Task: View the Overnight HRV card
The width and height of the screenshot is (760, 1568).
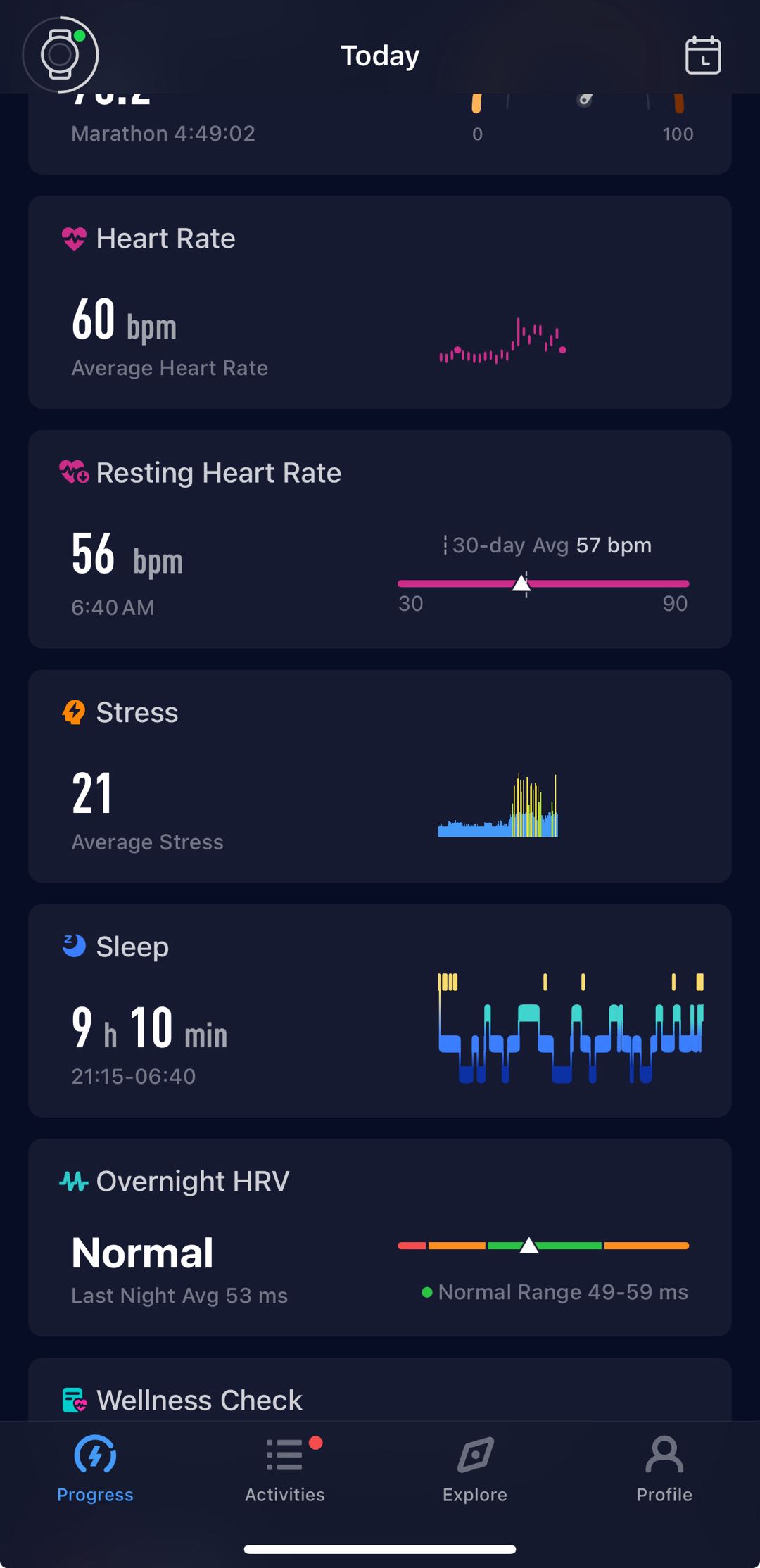Action: pos(380,1237)
